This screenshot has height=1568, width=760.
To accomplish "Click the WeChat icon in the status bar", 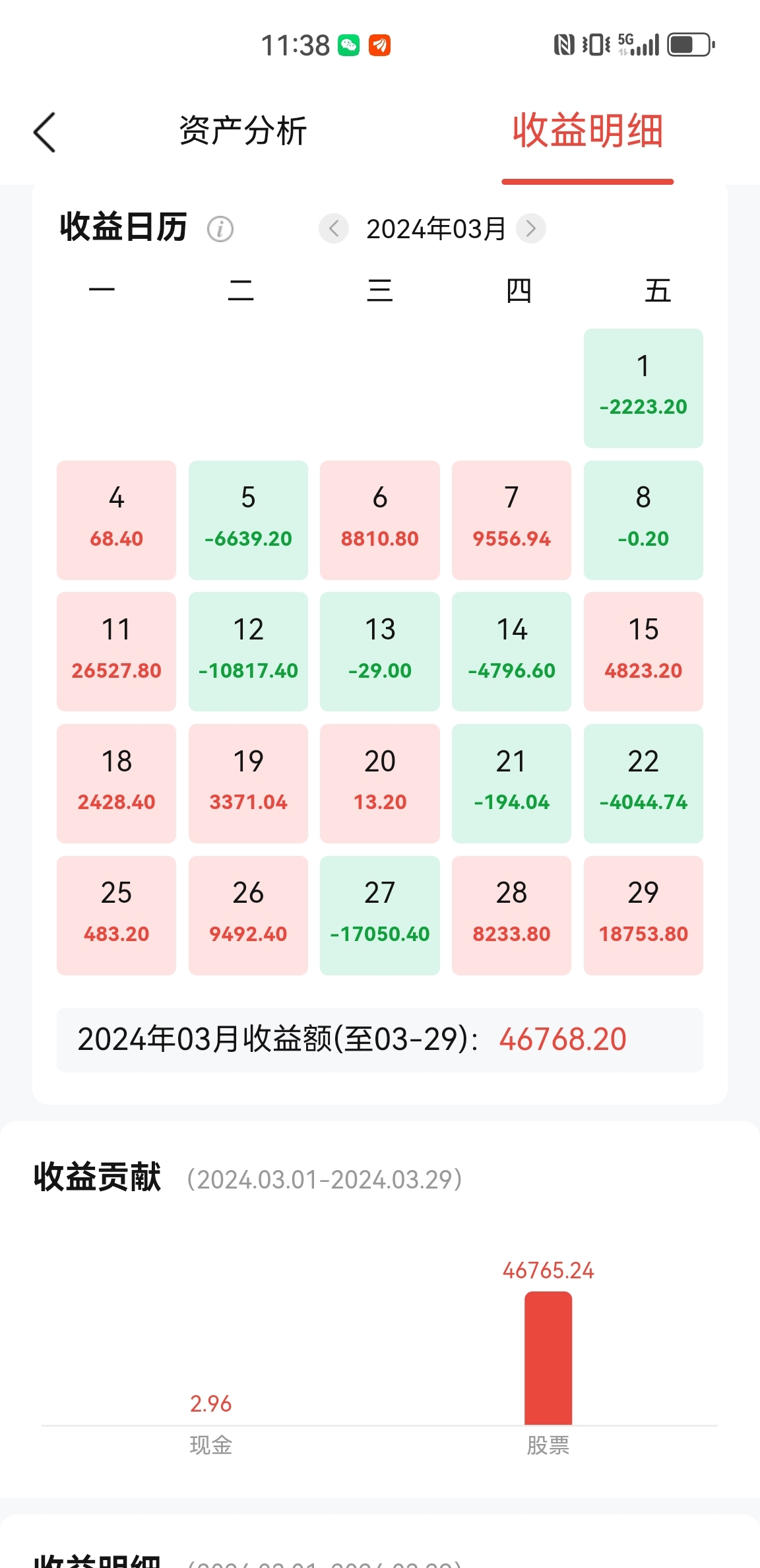I will coord(348,44).
